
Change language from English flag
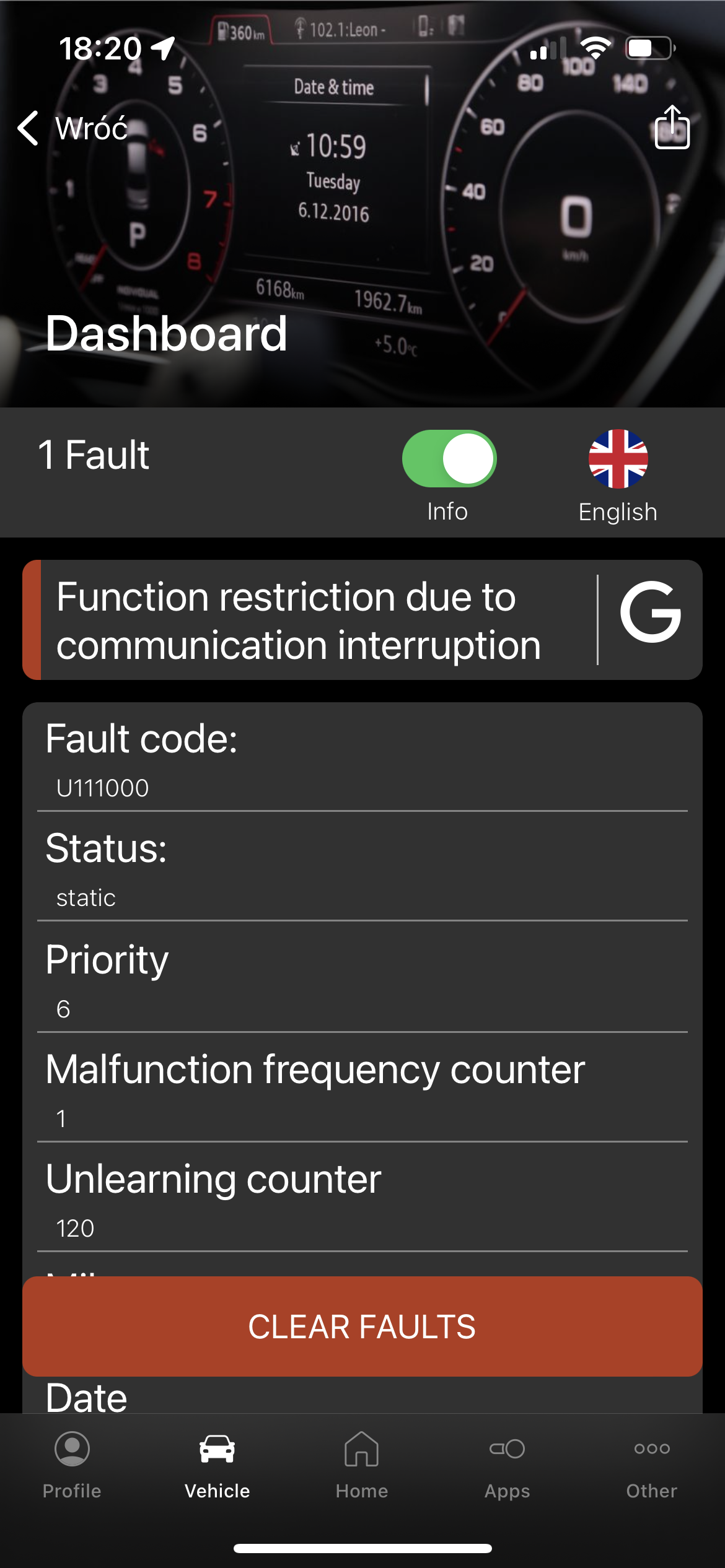[618, 460]
